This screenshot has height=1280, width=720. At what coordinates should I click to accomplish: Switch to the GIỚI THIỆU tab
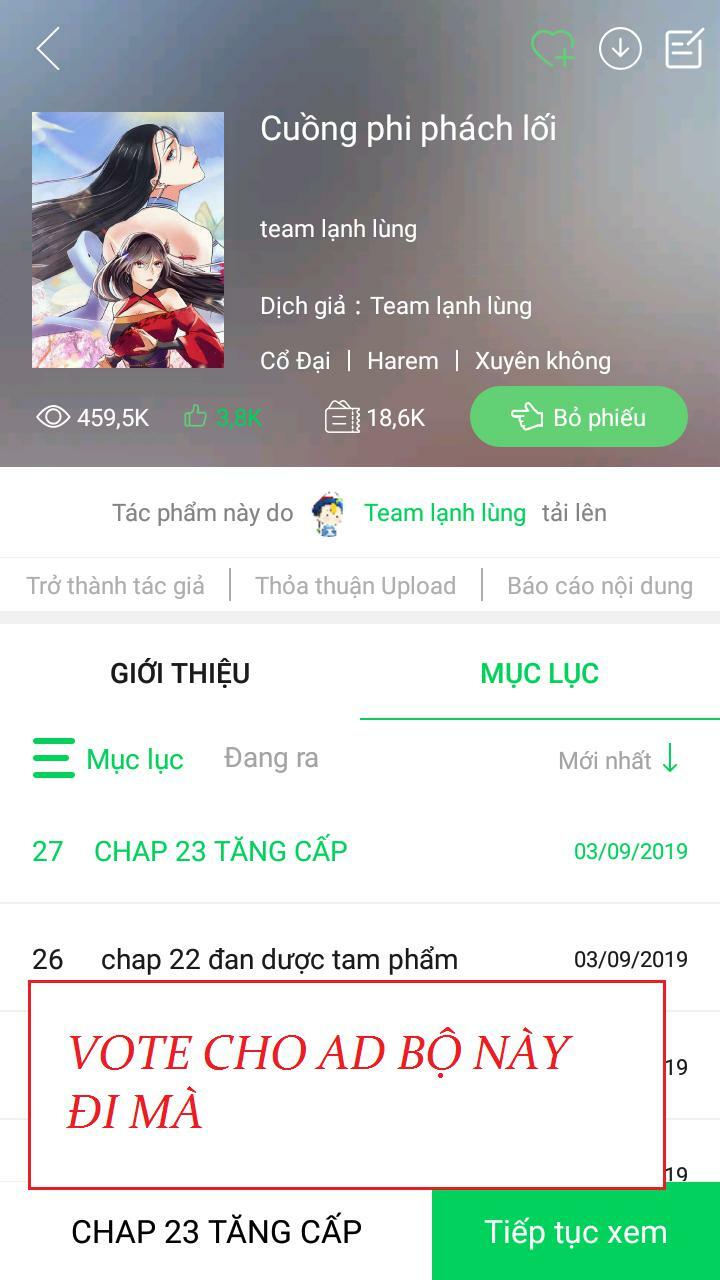coord(180,672)
